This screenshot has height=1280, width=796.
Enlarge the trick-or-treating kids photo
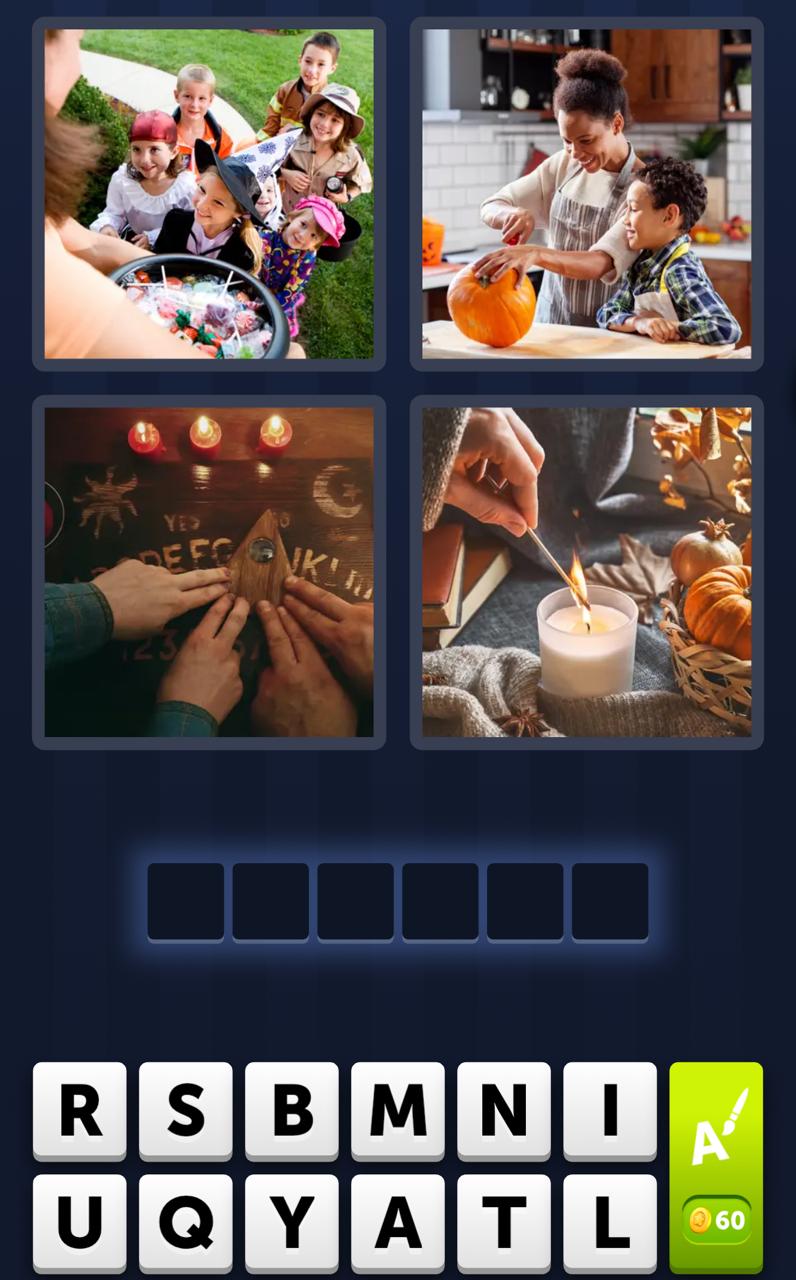tap(209, 194)
